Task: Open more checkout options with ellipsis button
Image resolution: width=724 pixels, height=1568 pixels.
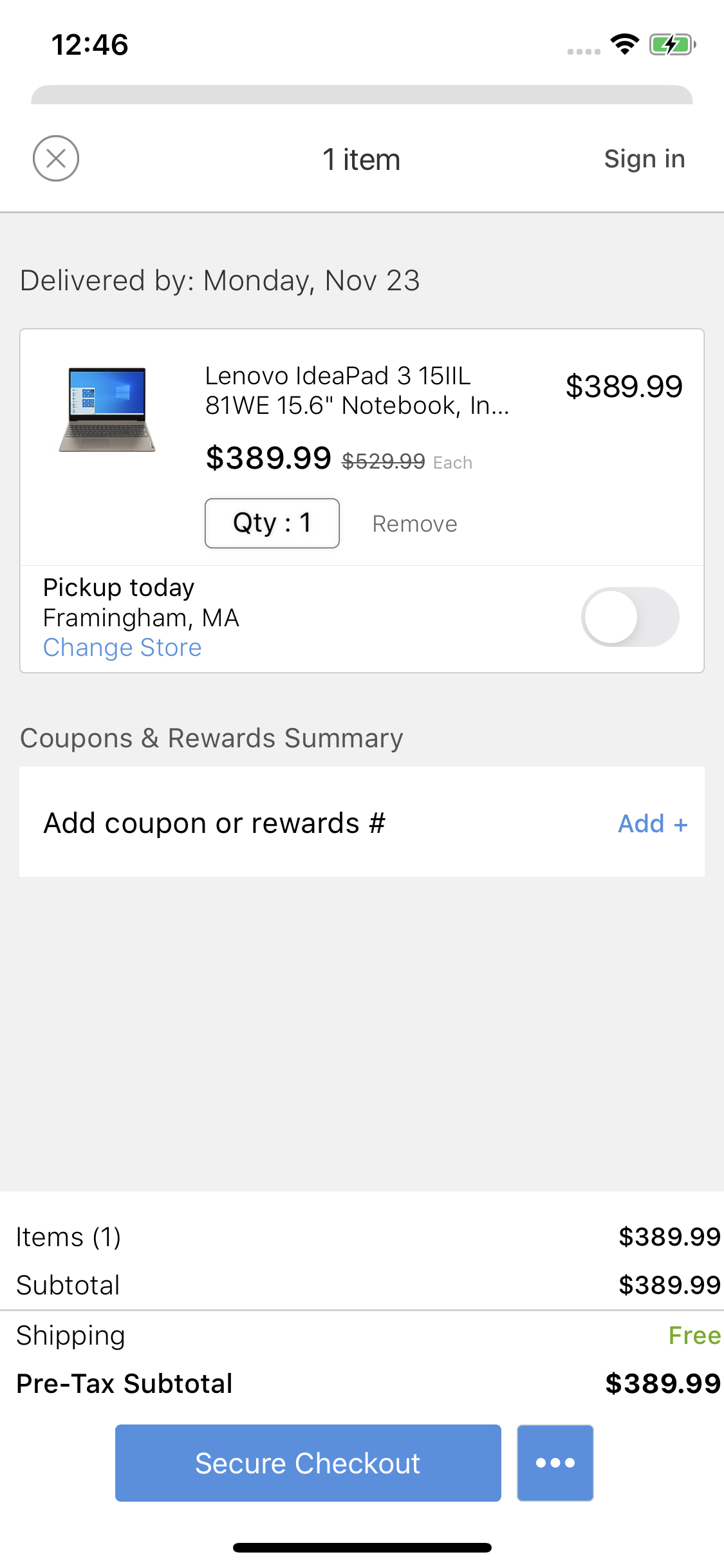Action: point(555,1462)
